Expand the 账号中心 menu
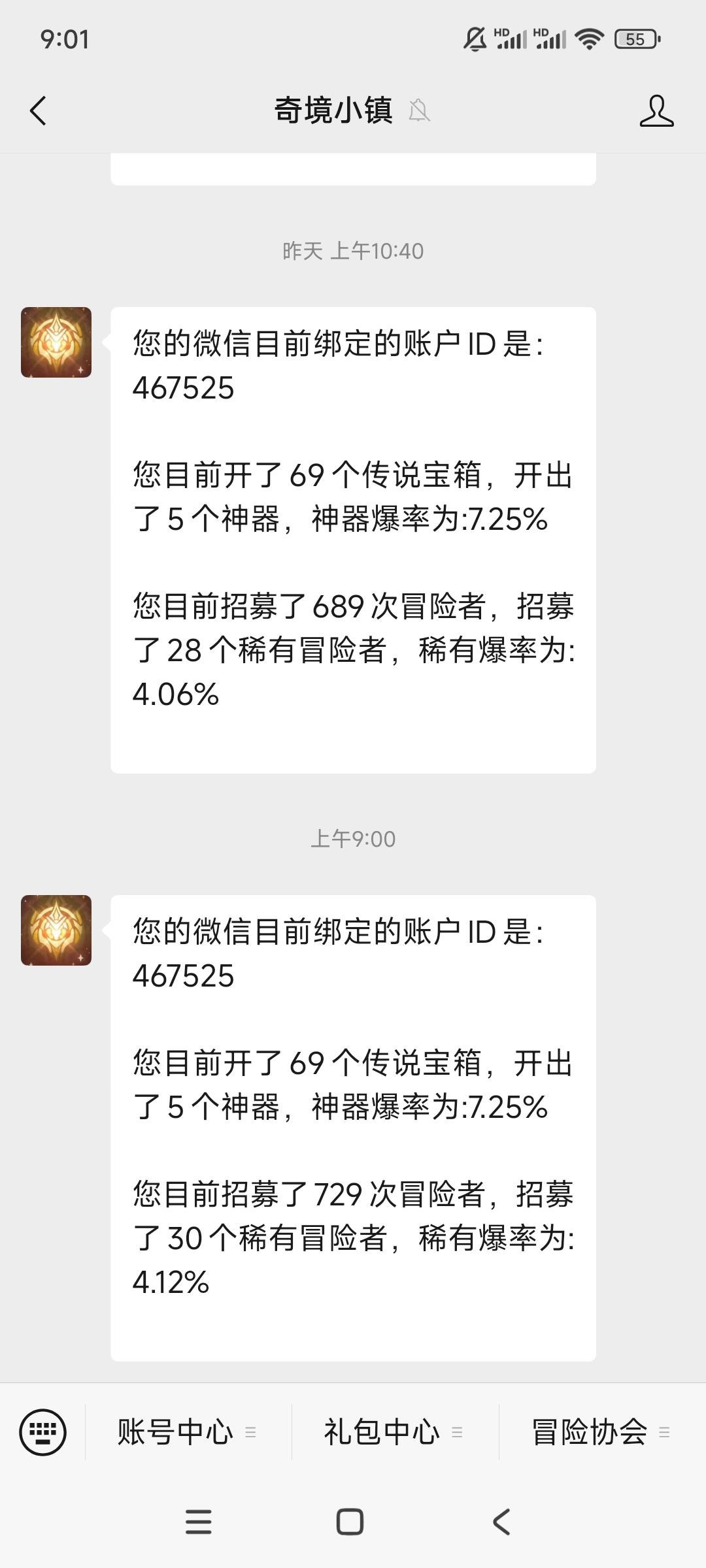 pyautogui.click(x=188, y=1432)
